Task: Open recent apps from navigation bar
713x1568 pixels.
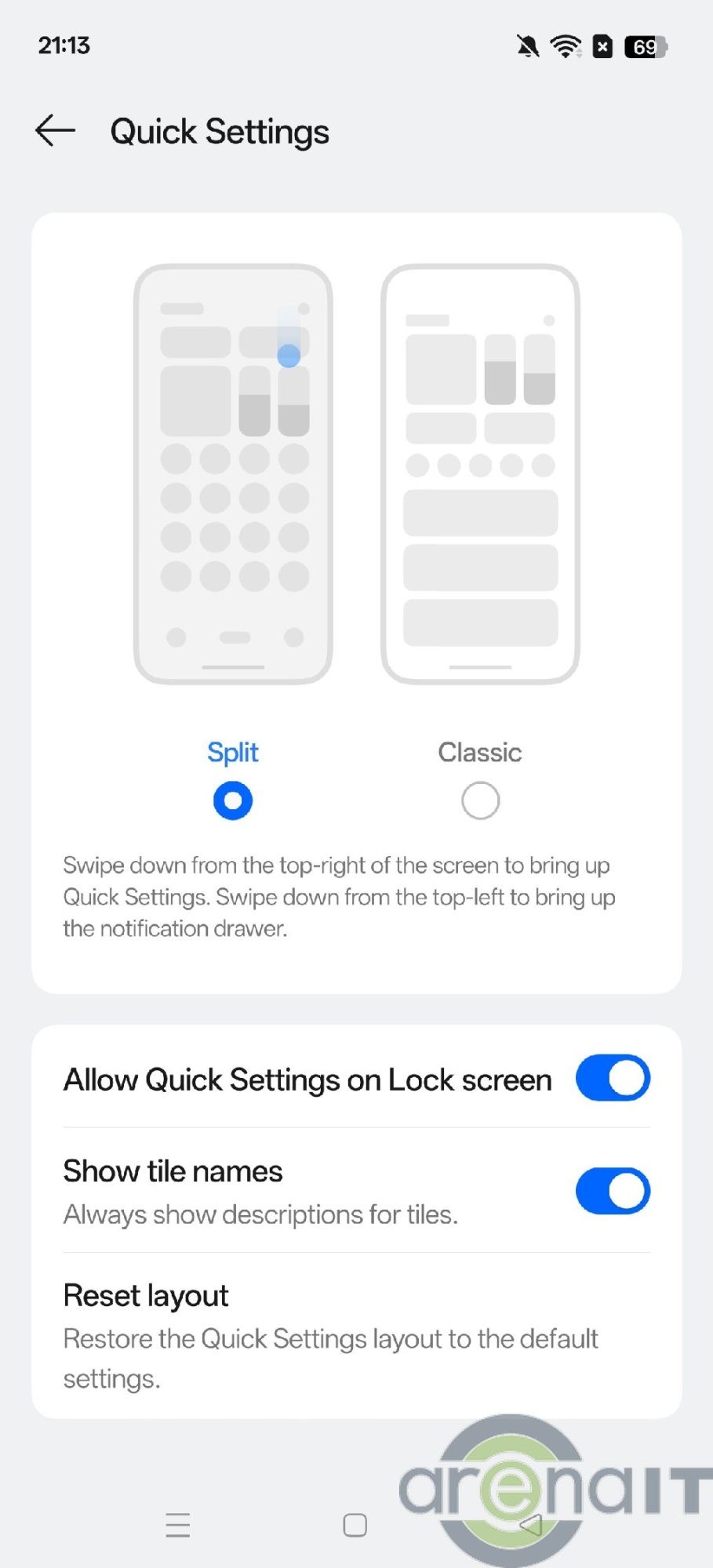Action: click(178, 1525)
